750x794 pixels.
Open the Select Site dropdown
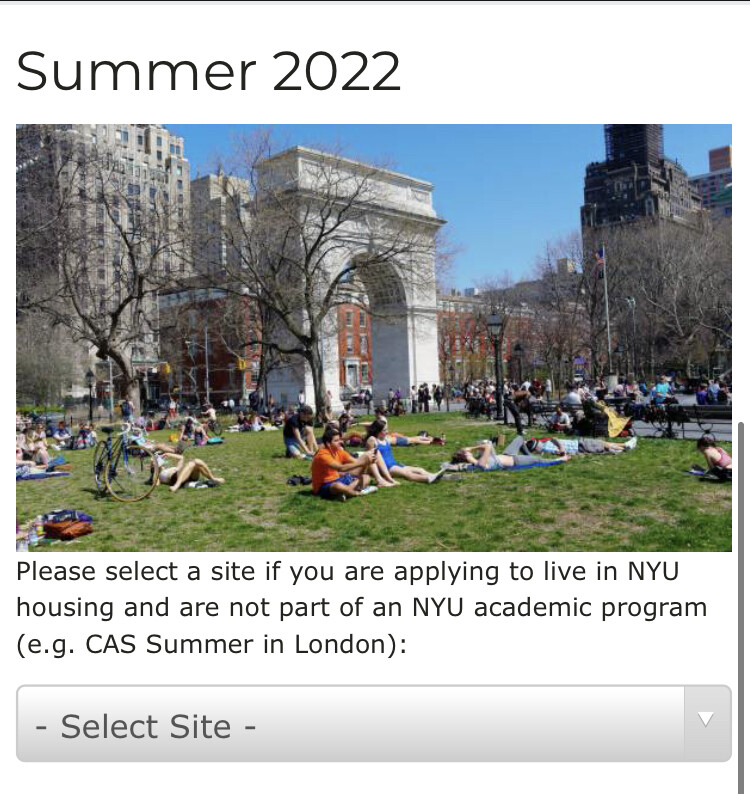click(373, 724)
